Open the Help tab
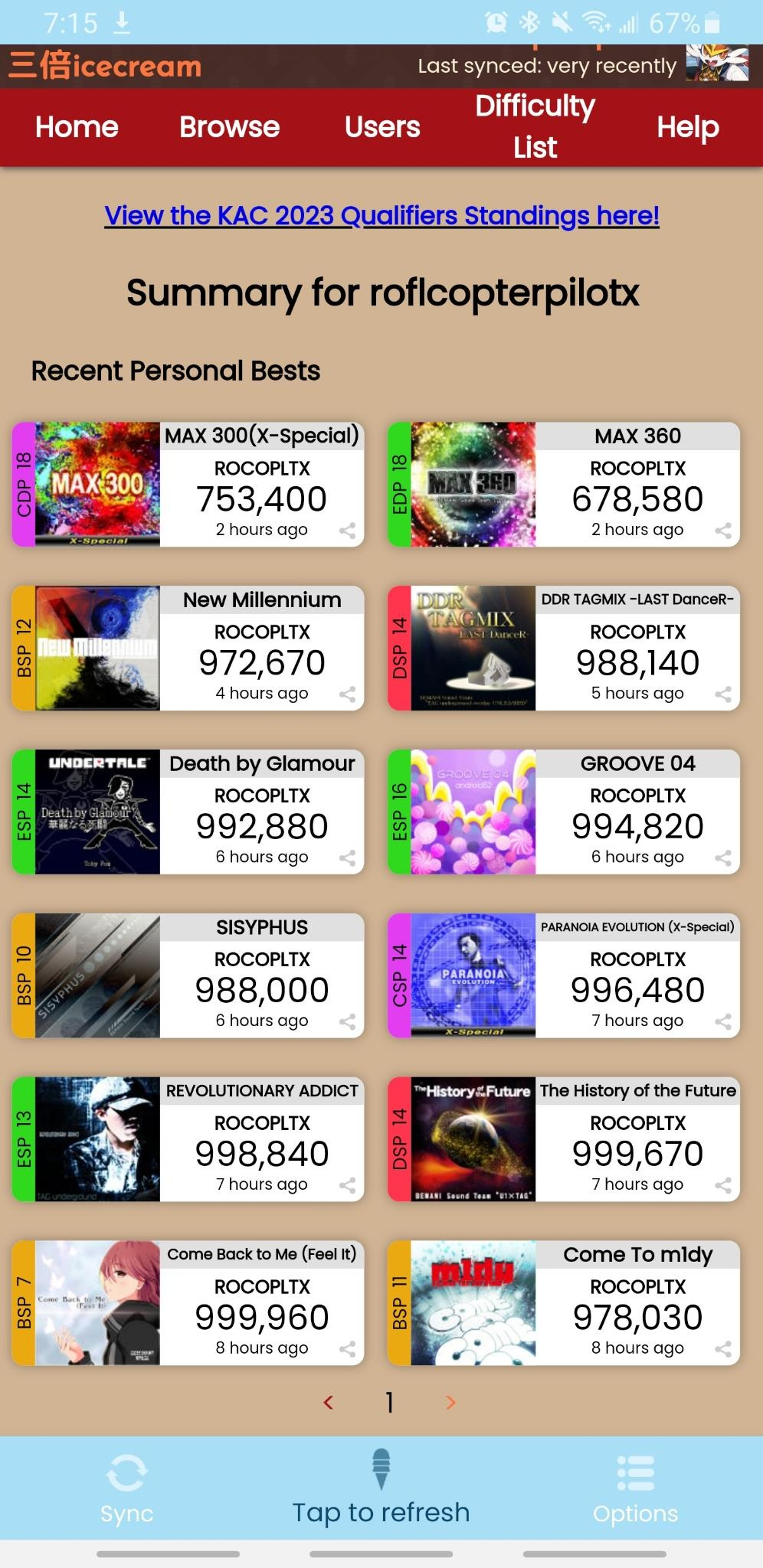Screen dimensions: 763x1568 coord(687,127)
